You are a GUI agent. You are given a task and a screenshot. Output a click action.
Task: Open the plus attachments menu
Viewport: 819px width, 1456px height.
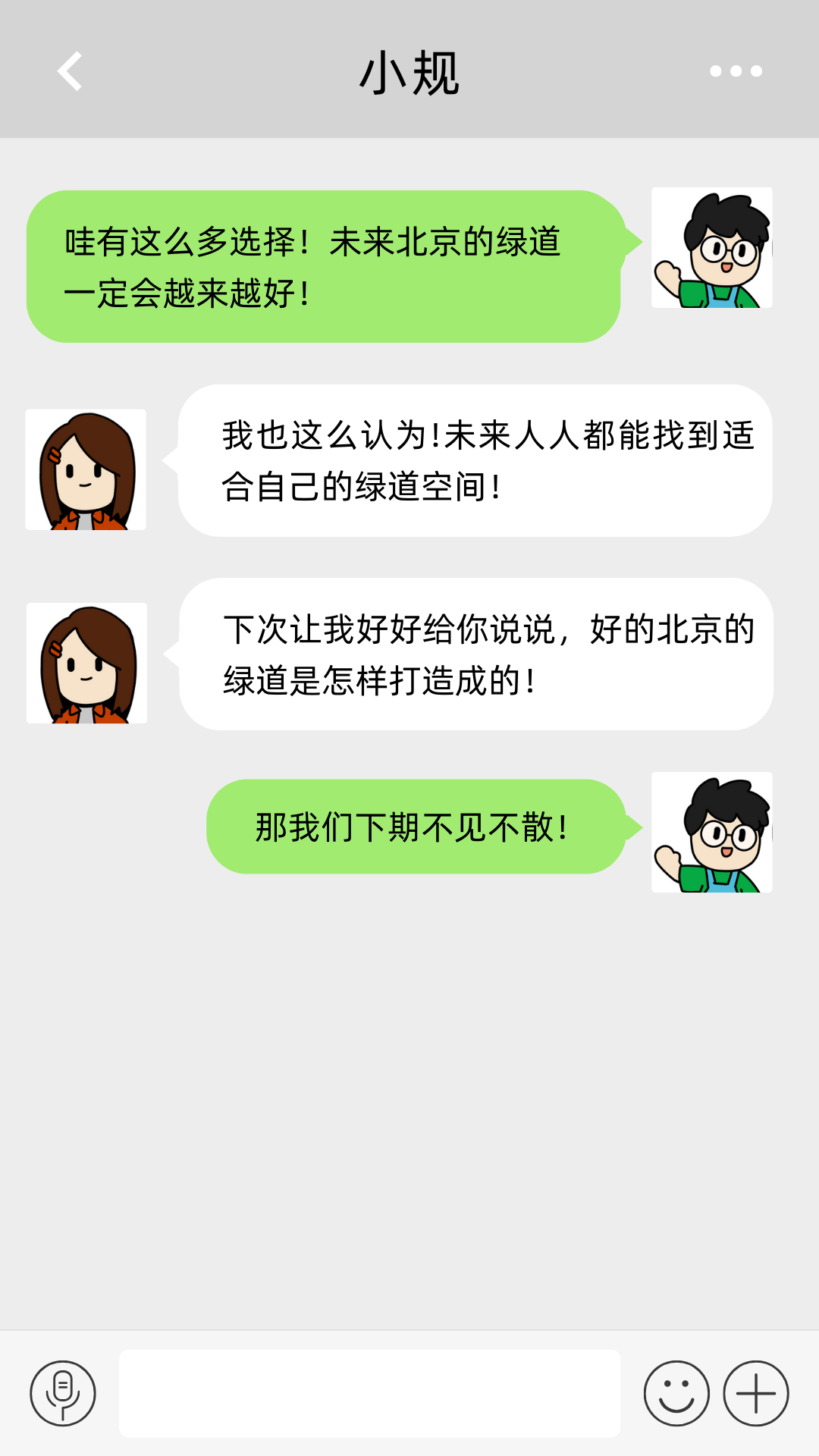756,1393
